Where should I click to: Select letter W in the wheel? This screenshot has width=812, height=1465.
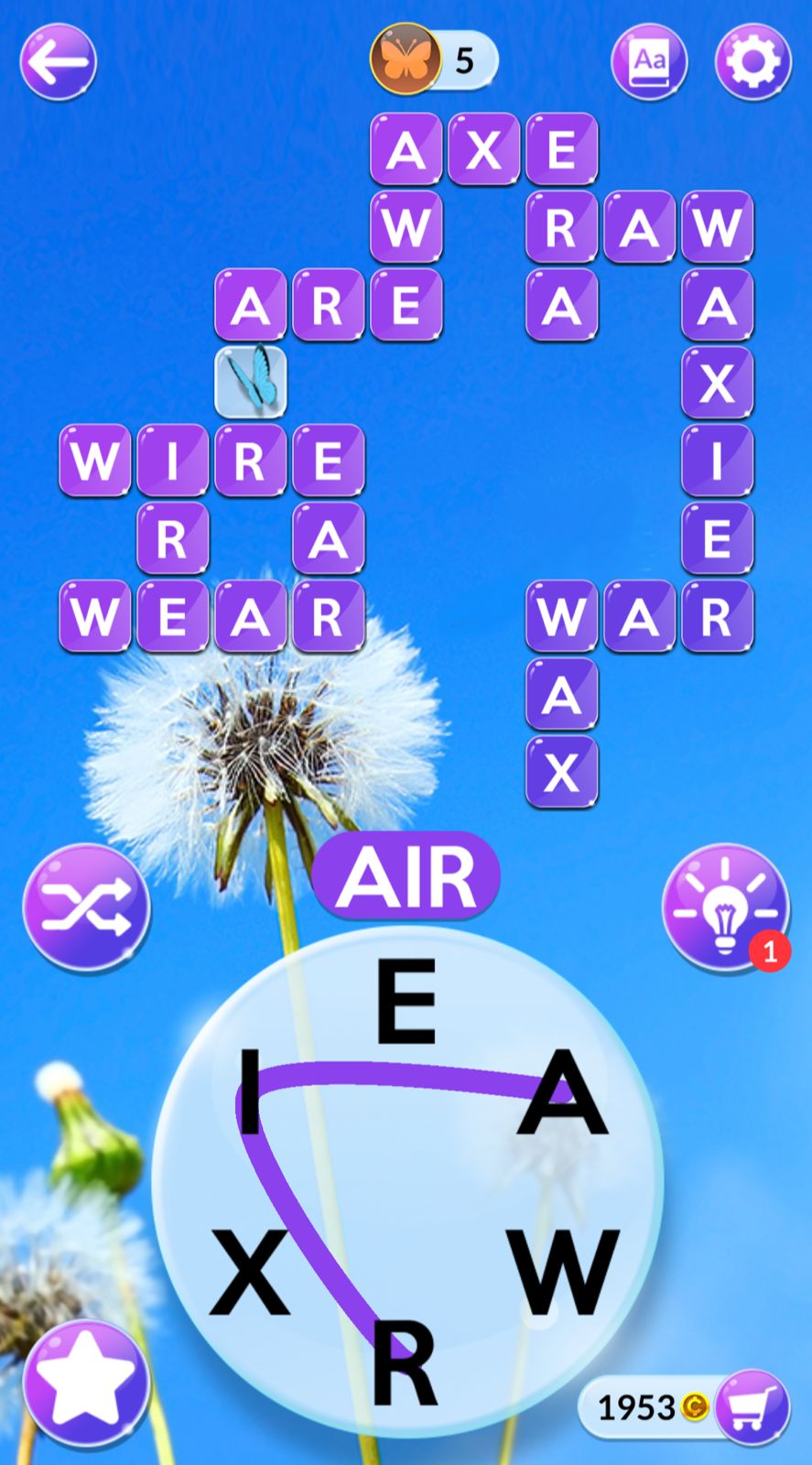click(565, 1273)
